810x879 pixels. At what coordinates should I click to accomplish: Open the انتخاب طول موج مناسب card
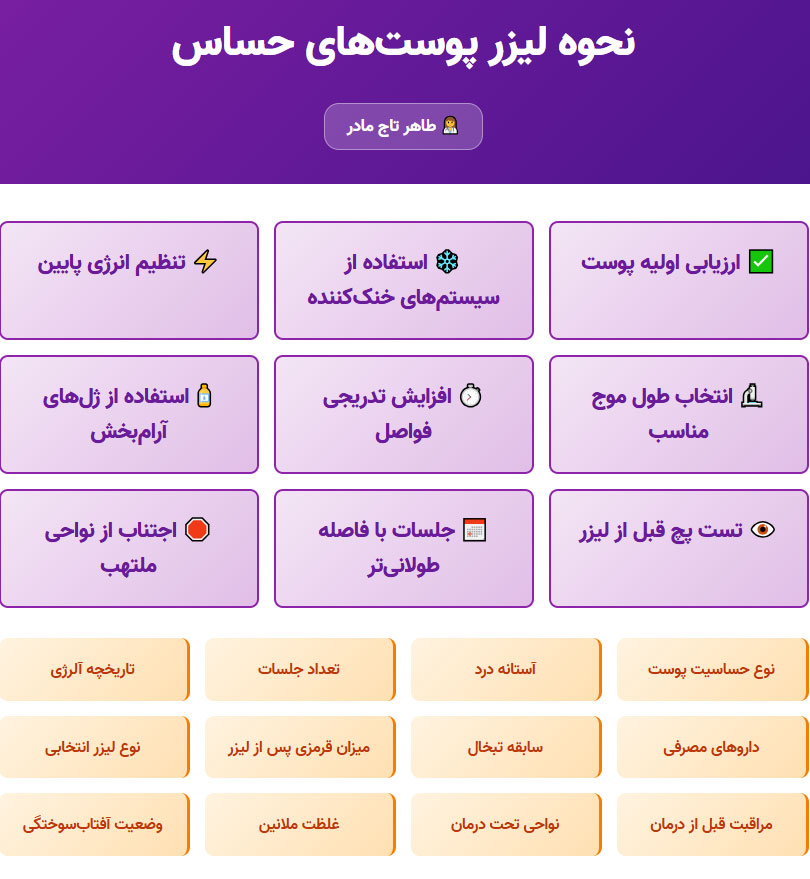tap(678, 414)
